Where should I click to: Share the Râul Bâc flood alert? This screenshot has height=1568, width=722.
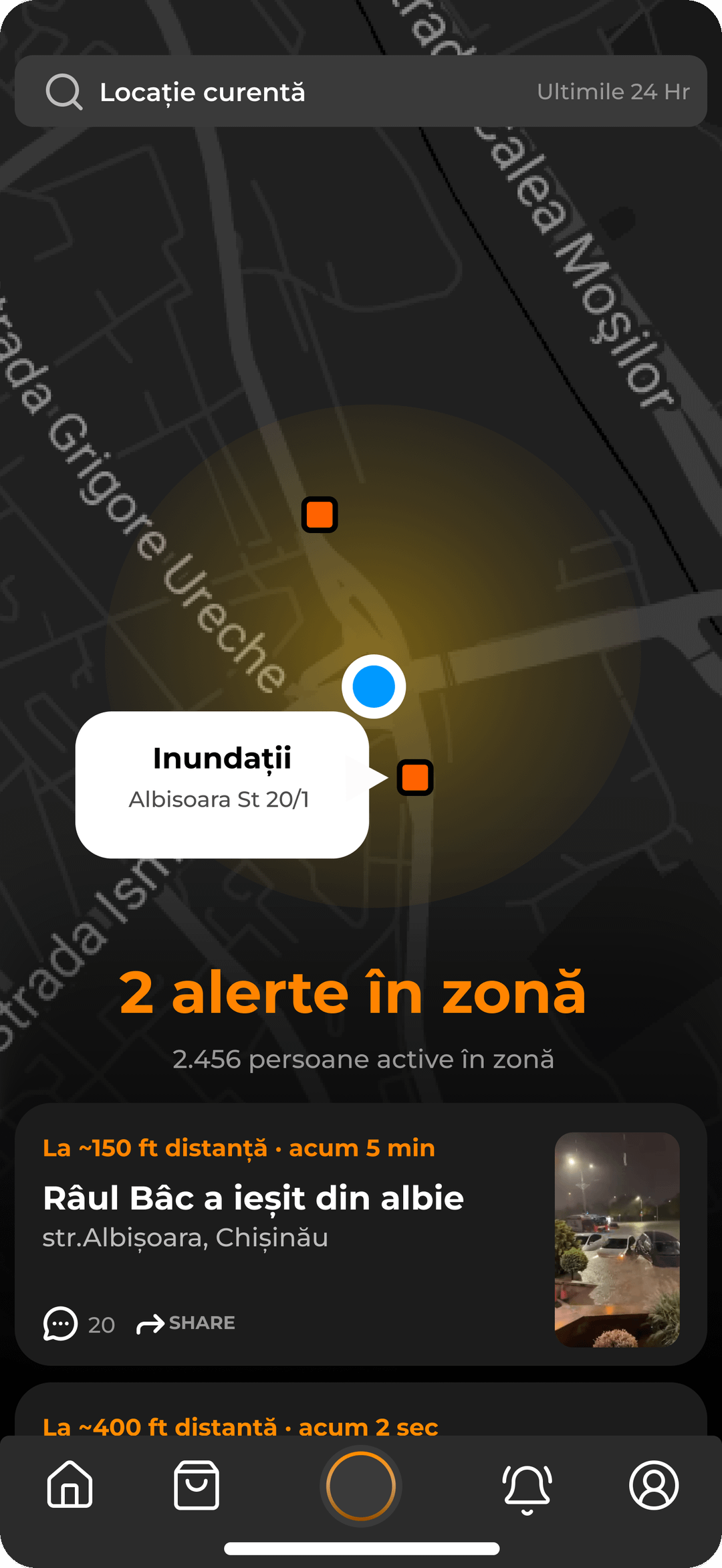(186, 1324)
